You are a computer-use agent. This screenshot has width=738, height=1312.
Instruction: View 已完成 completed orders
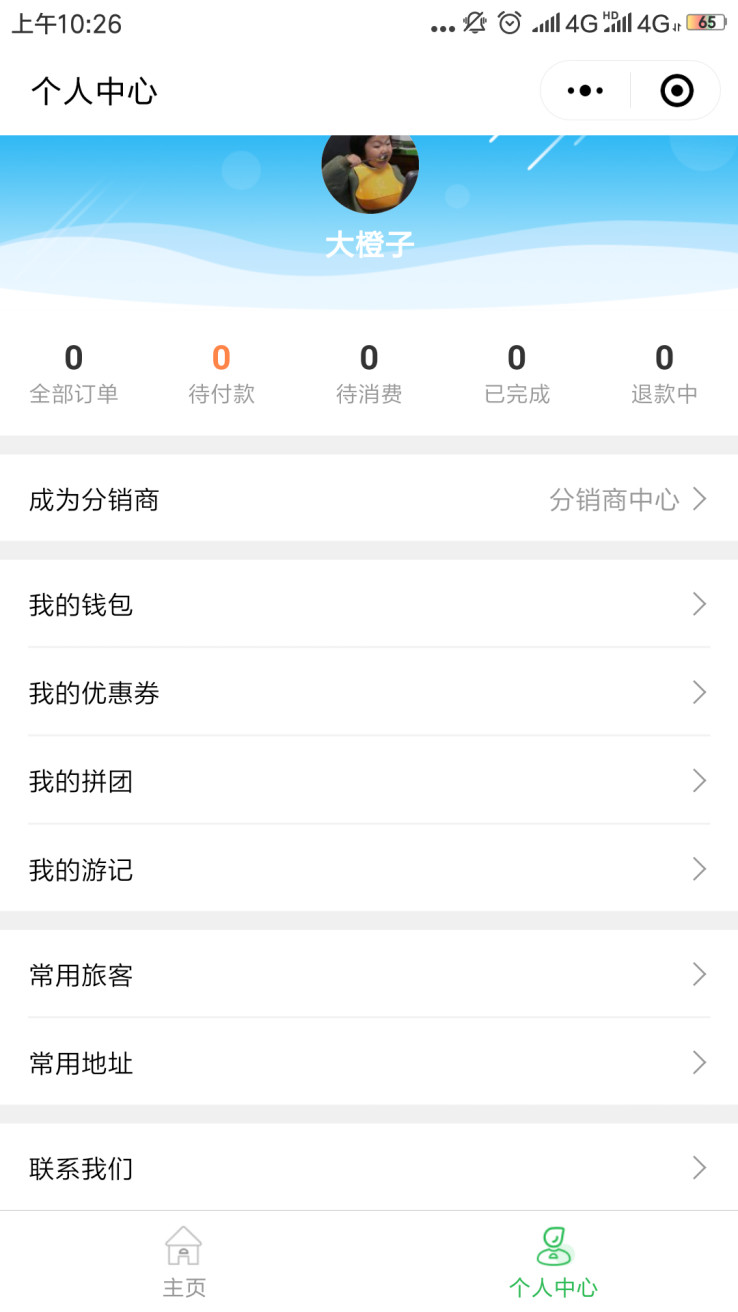tap(516, 374)
